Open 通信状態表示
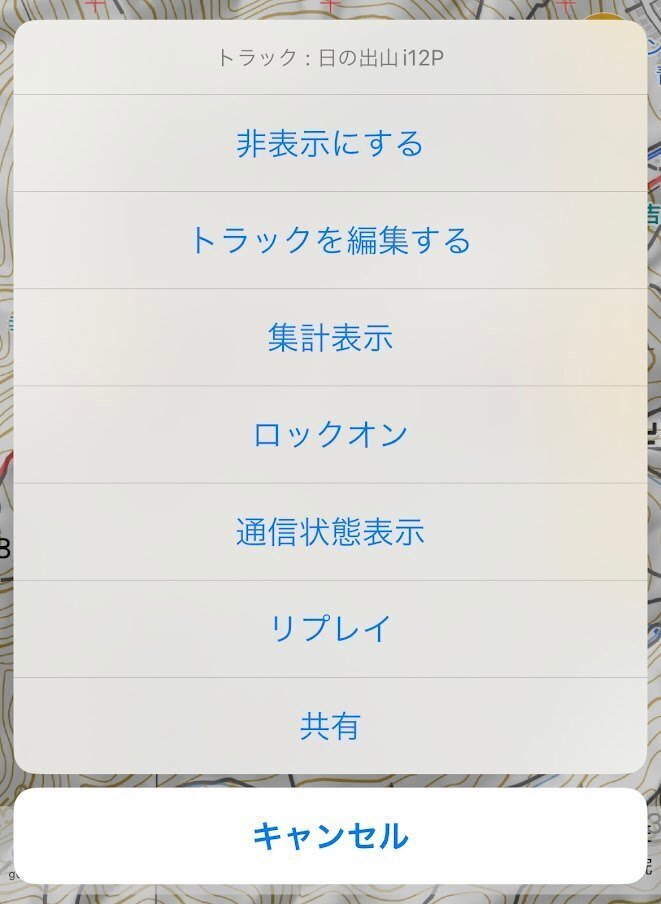Image resolution: width=661 pixels, height=904 pixels. [x=330, y=532]
